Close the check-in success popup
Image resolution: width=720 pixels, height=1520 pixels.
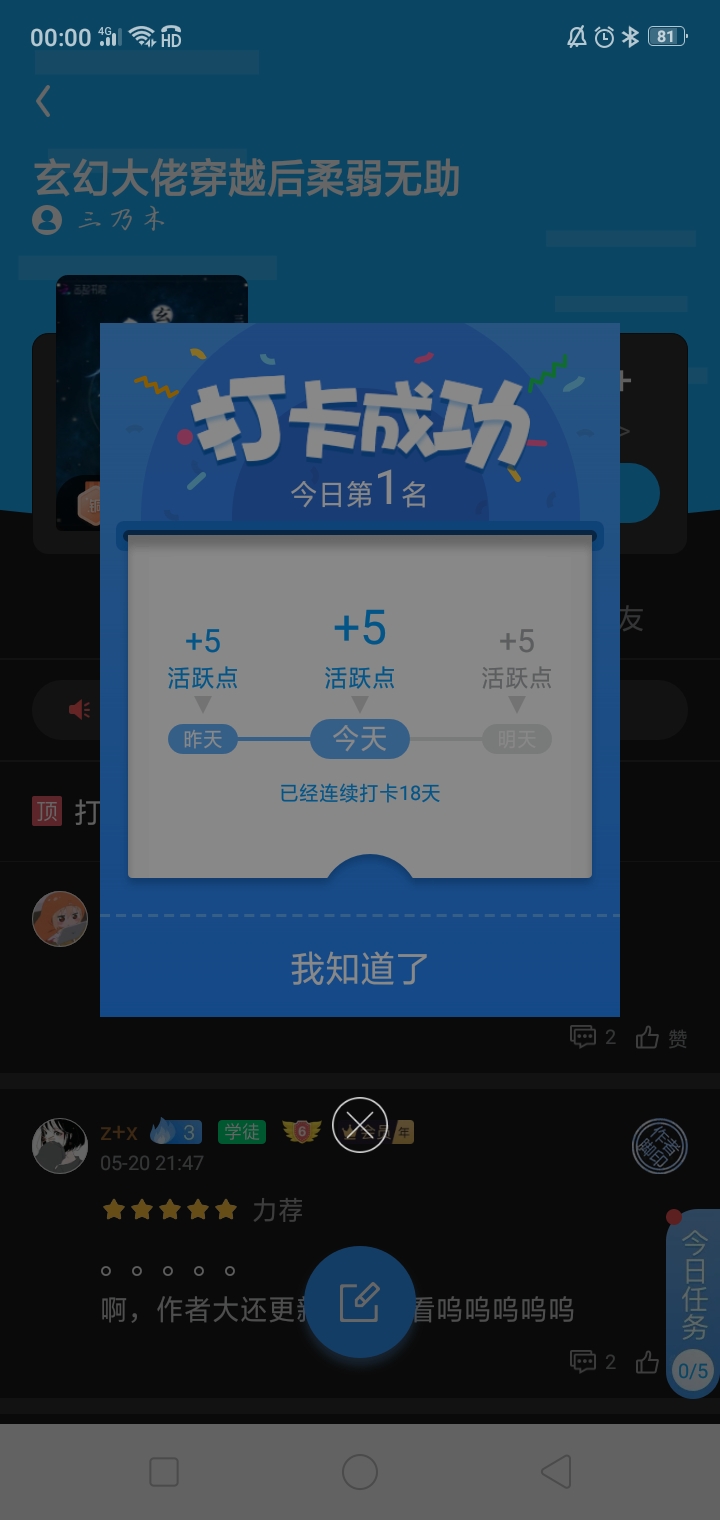pyautogui.click(x=360, y=1125)
